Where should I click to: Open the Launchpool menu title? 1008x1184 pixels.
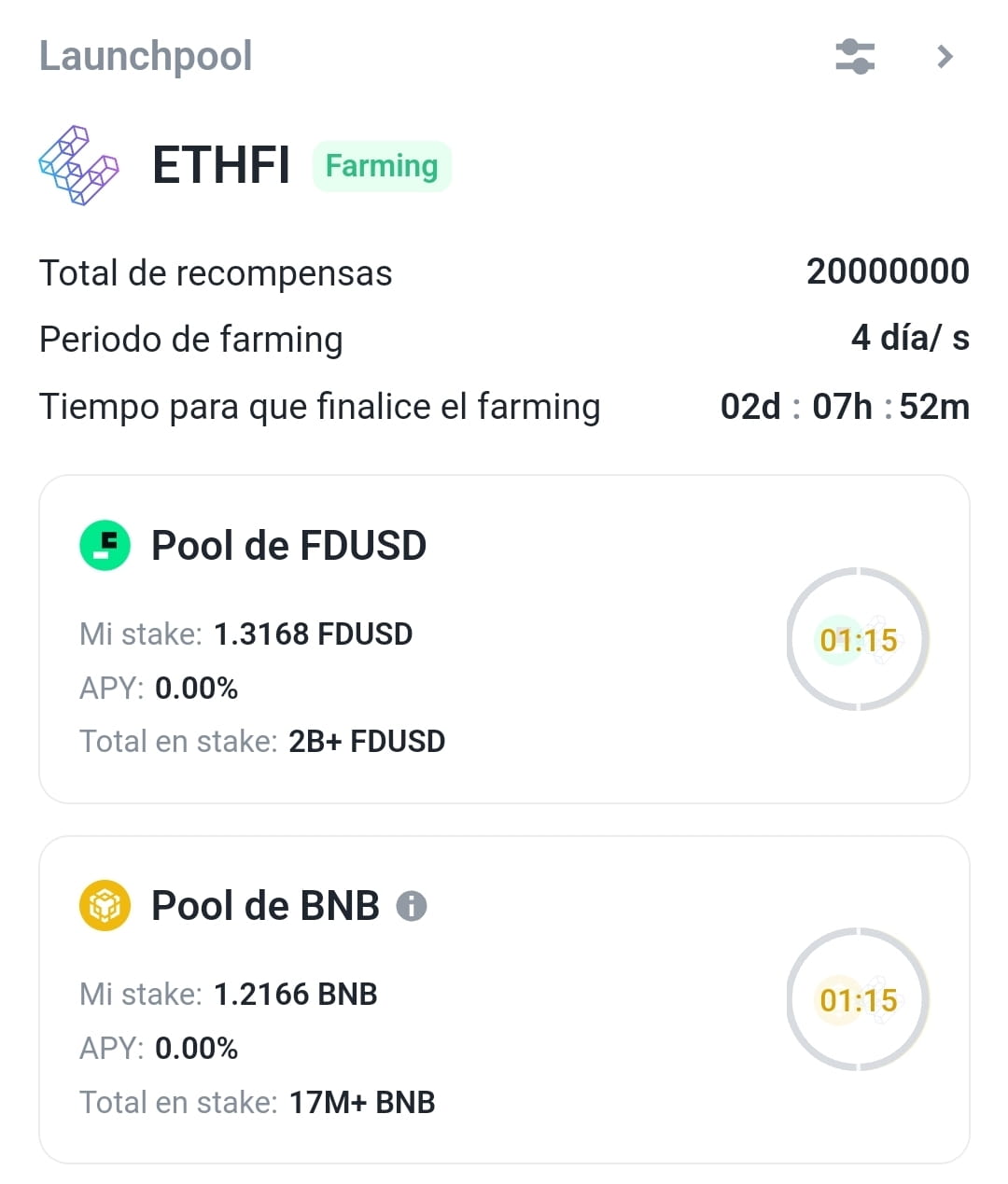point(146,56)
